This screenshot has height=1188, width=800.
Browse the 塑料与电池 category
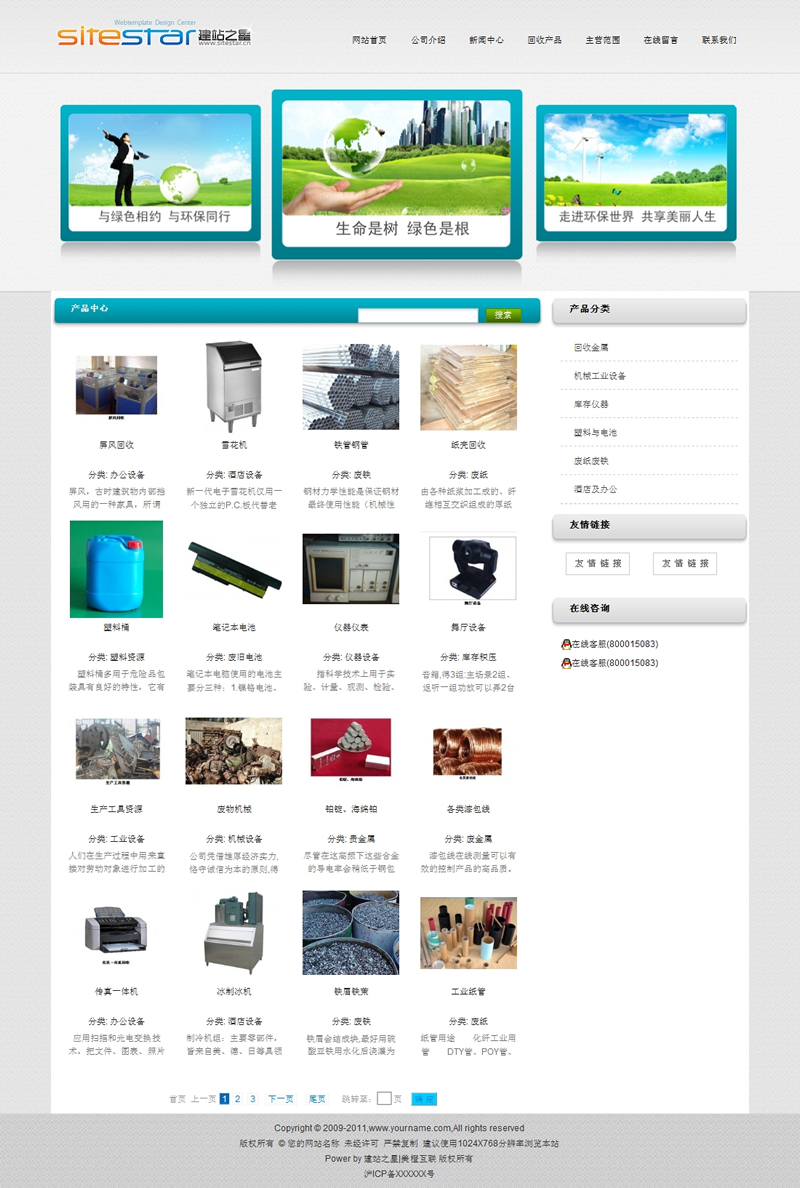click(595, 433)
